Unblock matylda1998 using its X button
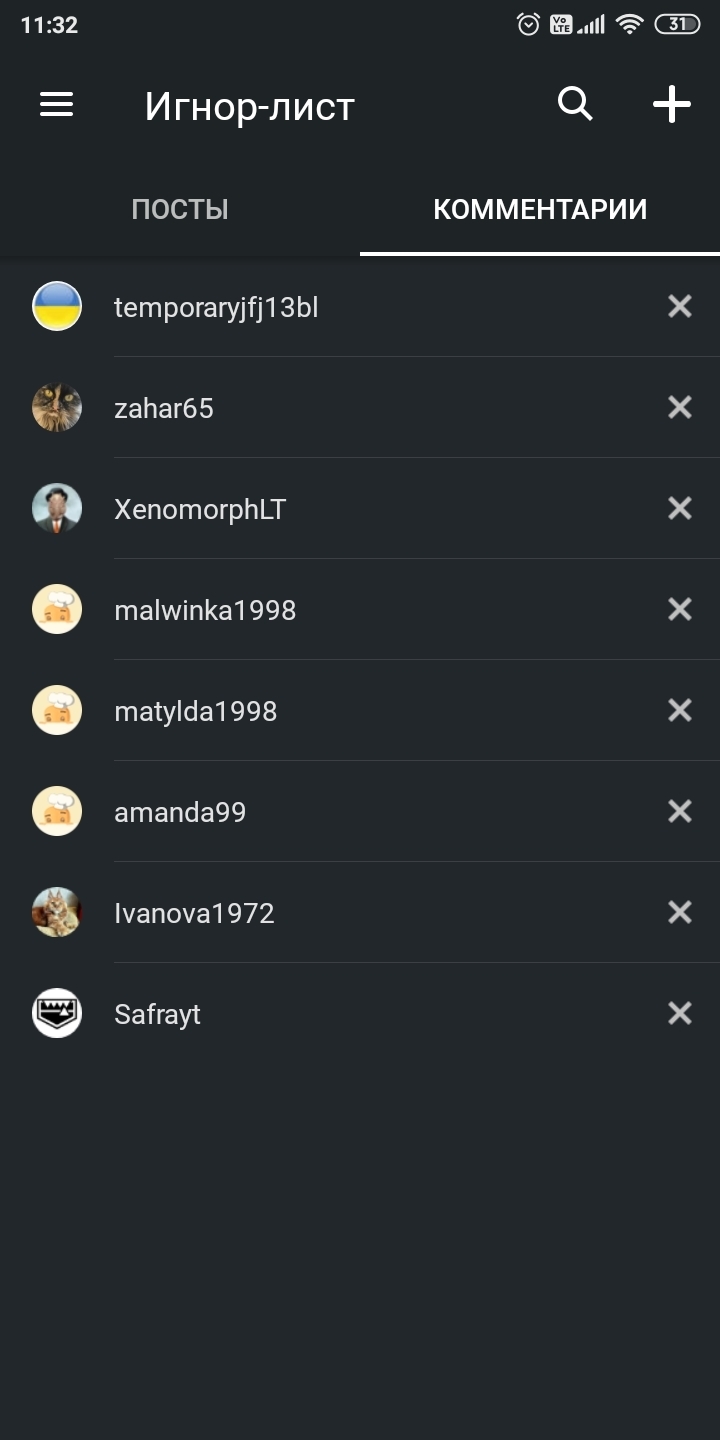The height and width of the screenshot is (1440, 720). [680, 710]
